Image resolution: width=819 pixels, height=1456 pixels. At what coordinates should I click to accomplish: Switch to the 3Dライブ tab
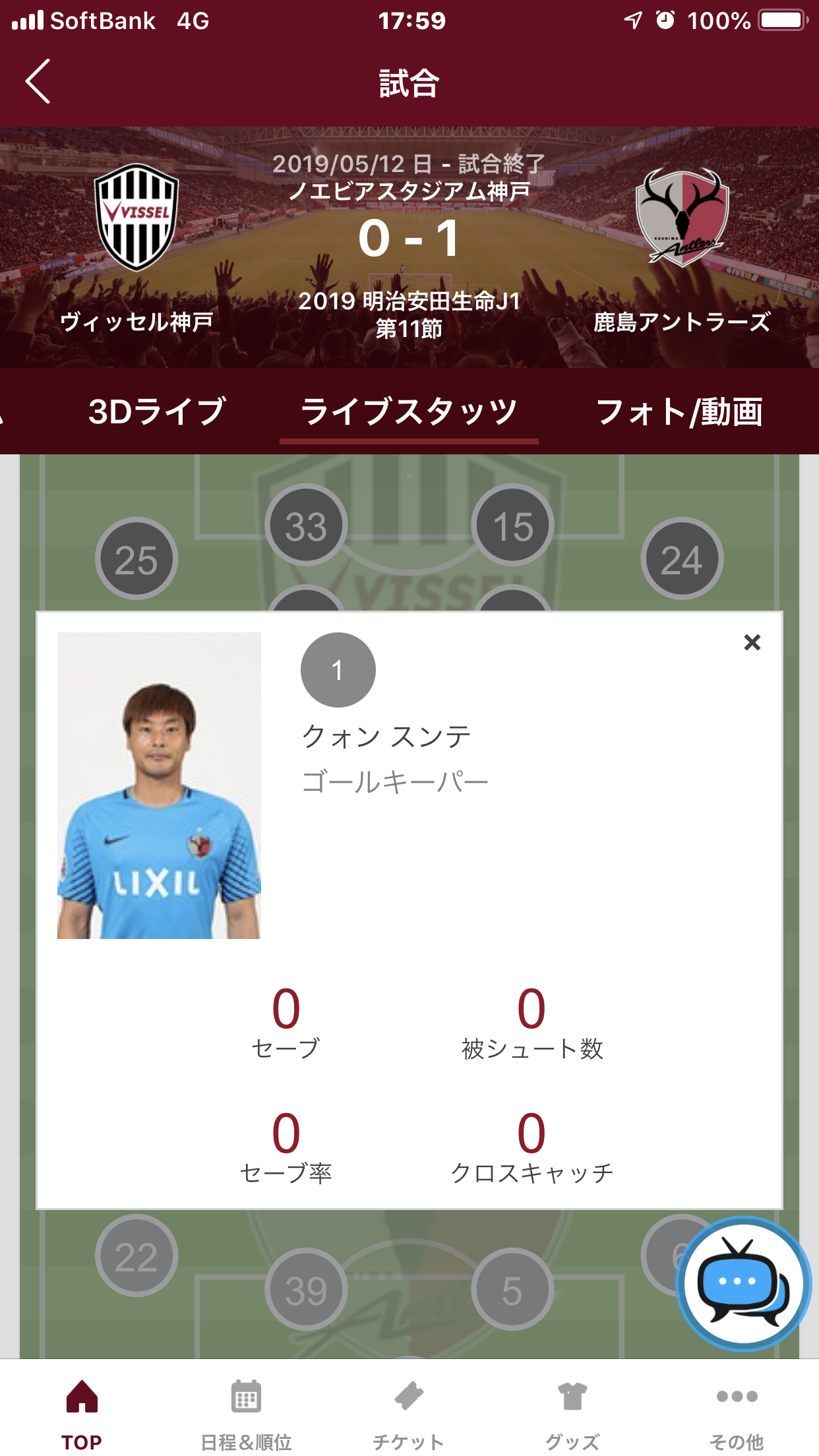click(157, 411)
